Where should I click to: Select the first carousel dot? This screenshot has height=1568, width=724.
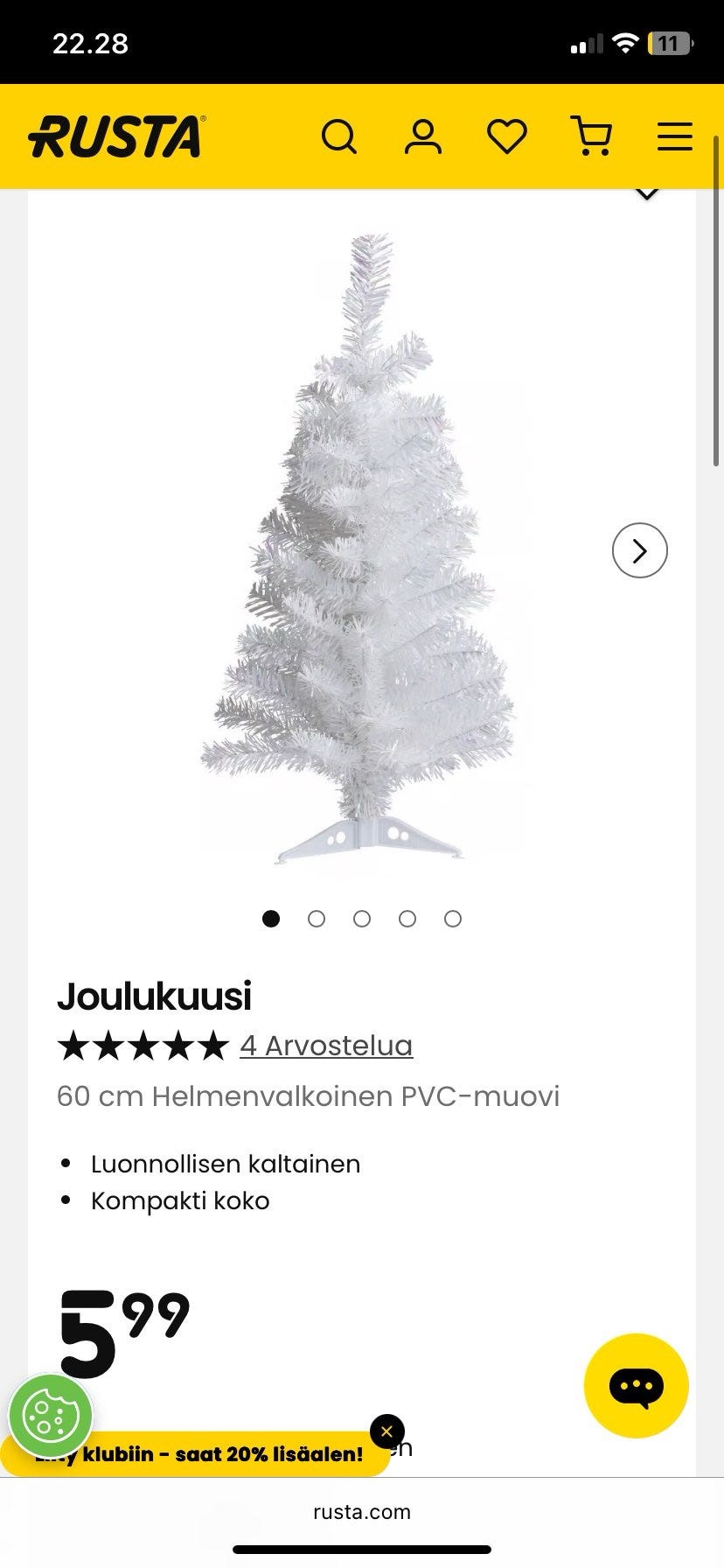272,919
